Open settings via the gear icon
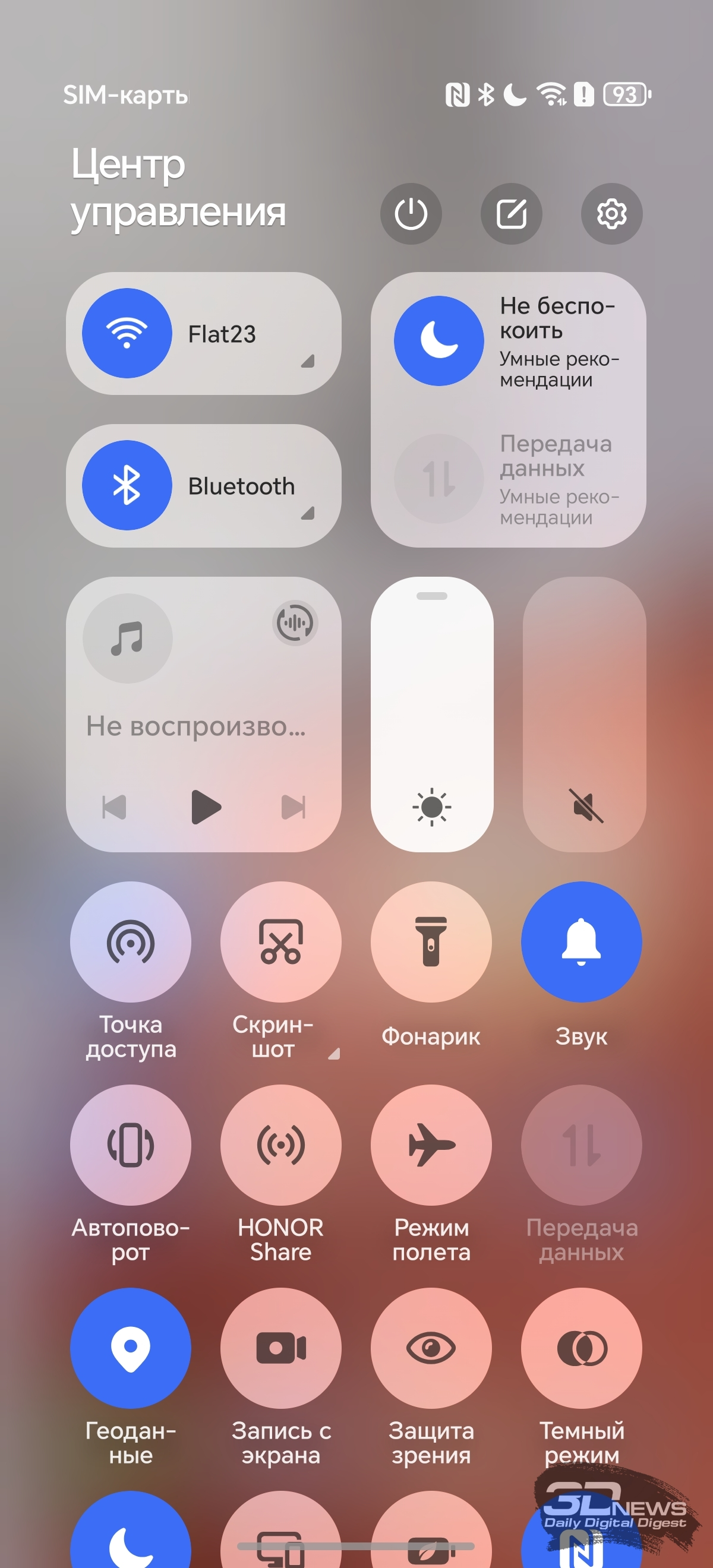This screenshot has height=1568, width=713. [x=611, y=214]
